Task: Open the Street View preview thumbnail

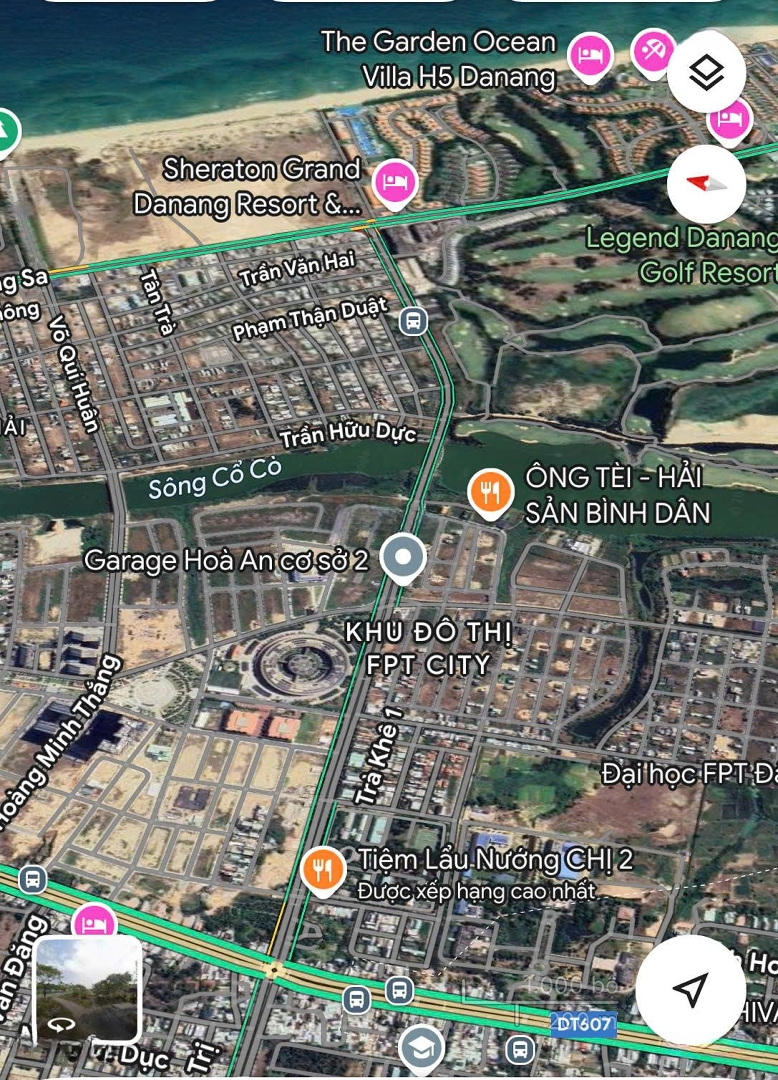Action: (88, 989)
